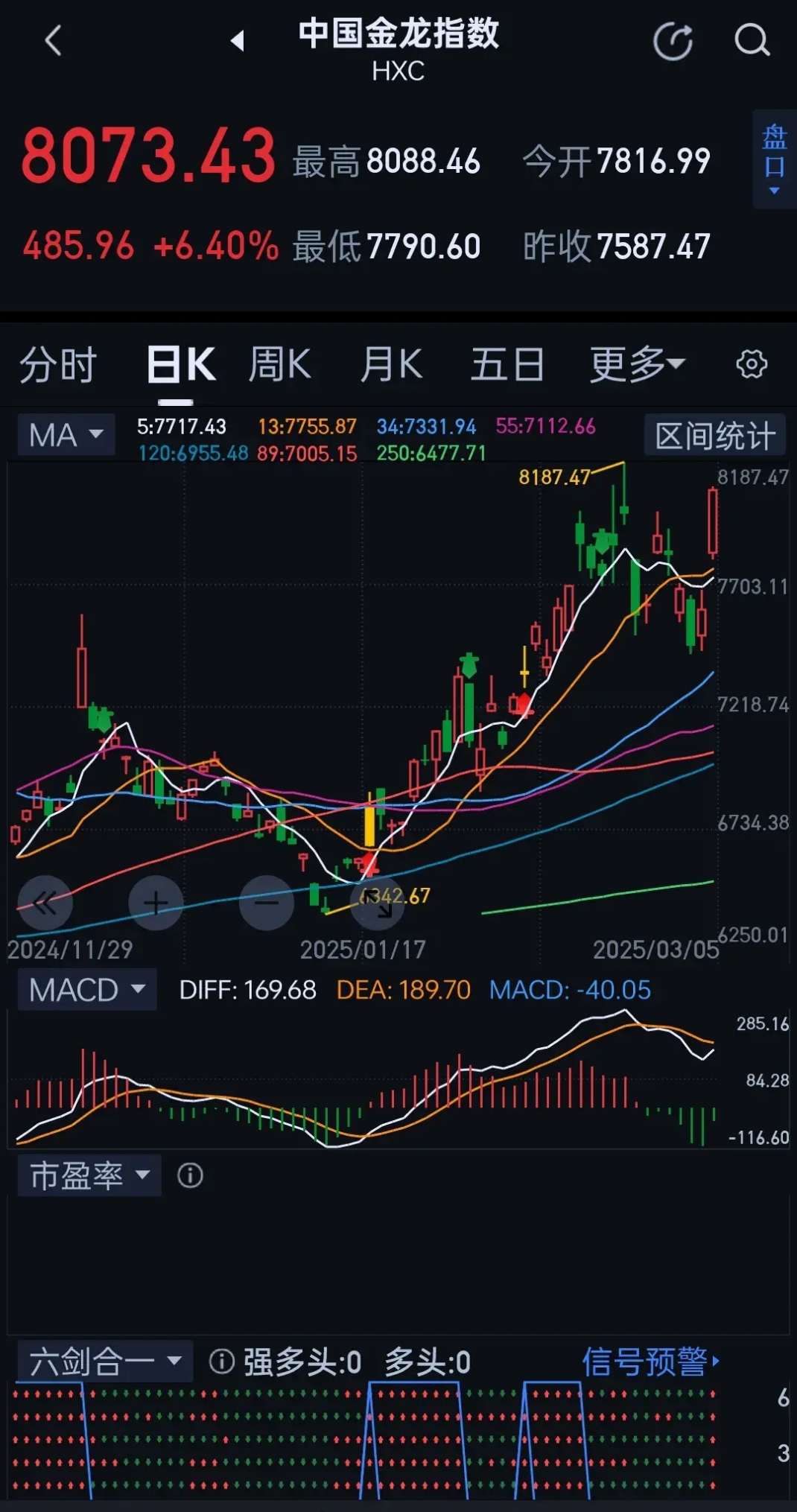View info about the 市盈率 indicator
The height and width of the screenshot is (1512, 797).
pyautogui.click(x=190, y=1175)
